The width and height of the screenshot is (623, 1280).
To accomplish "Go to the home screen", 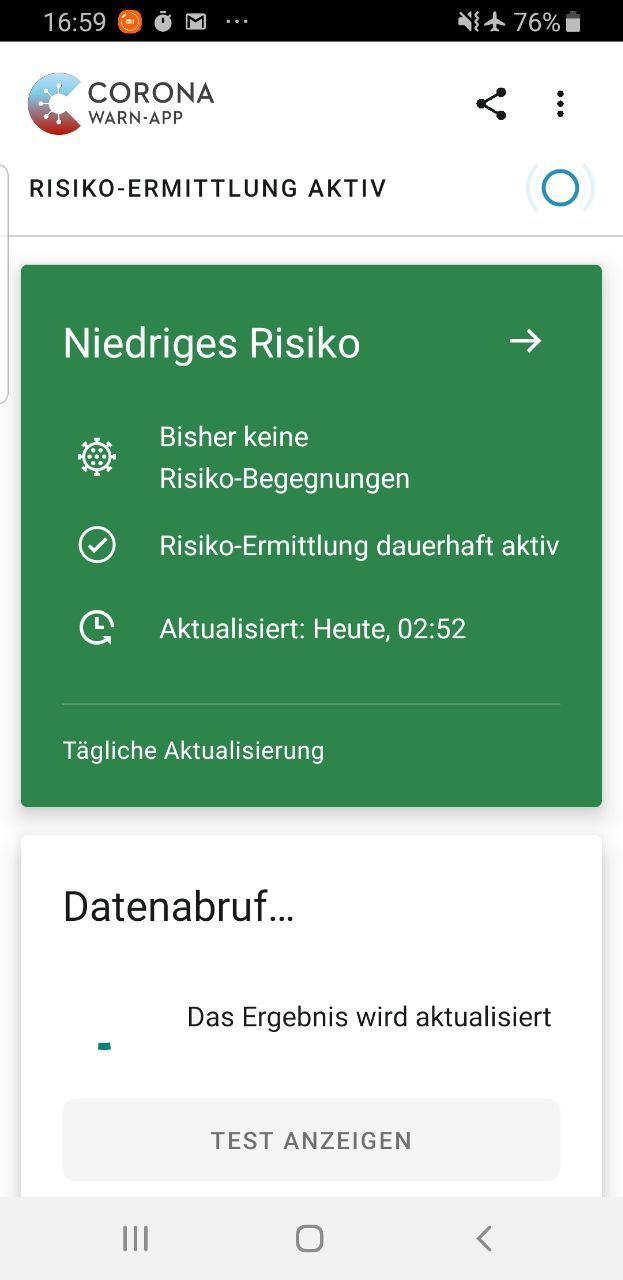I will [310, 1239].
